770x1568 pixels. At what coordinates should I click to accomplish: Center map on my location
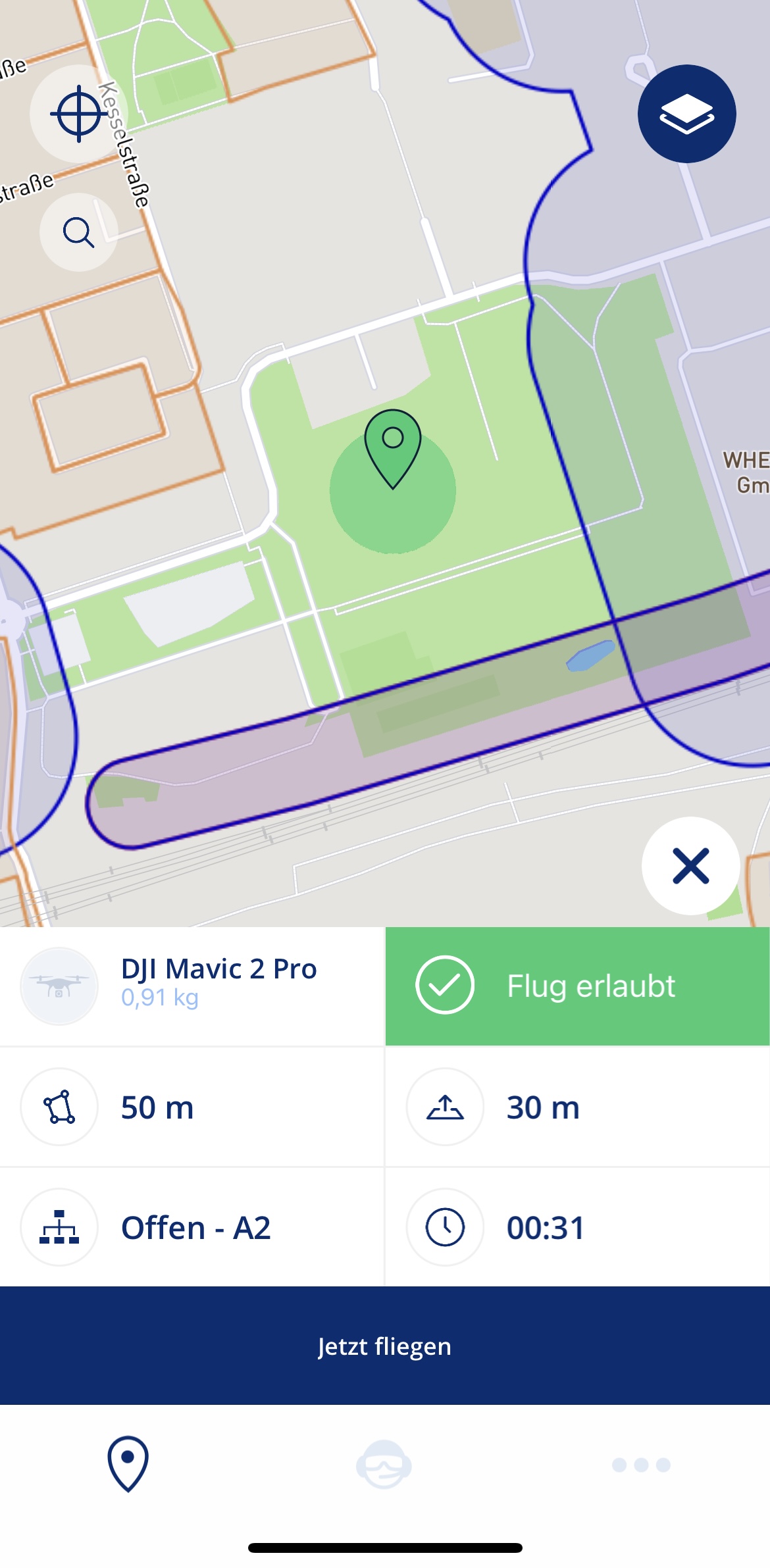pos(78,114)
